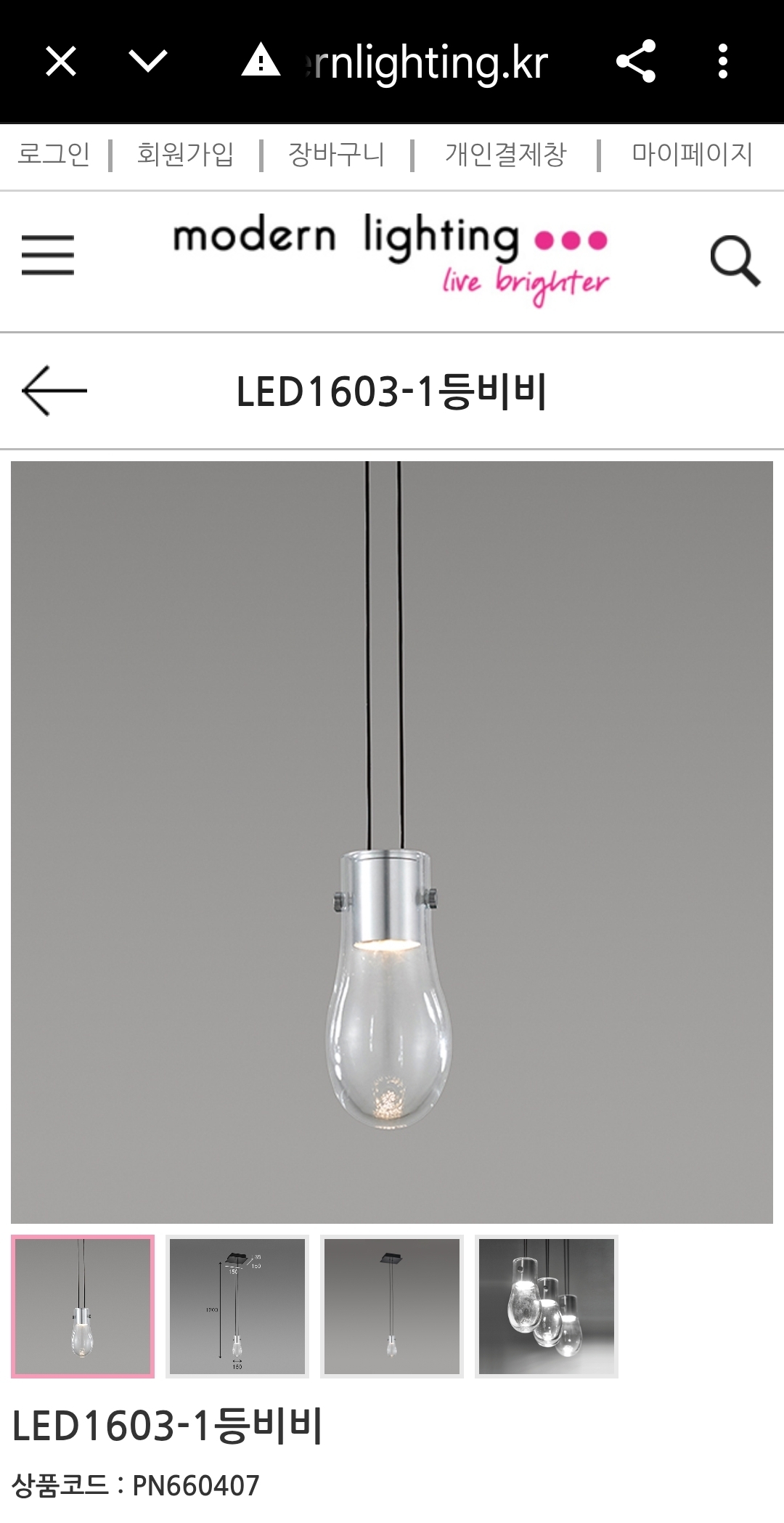Go to 마이페이지 my page
This screenshot has width=784, height=1523.
(692, 154)
